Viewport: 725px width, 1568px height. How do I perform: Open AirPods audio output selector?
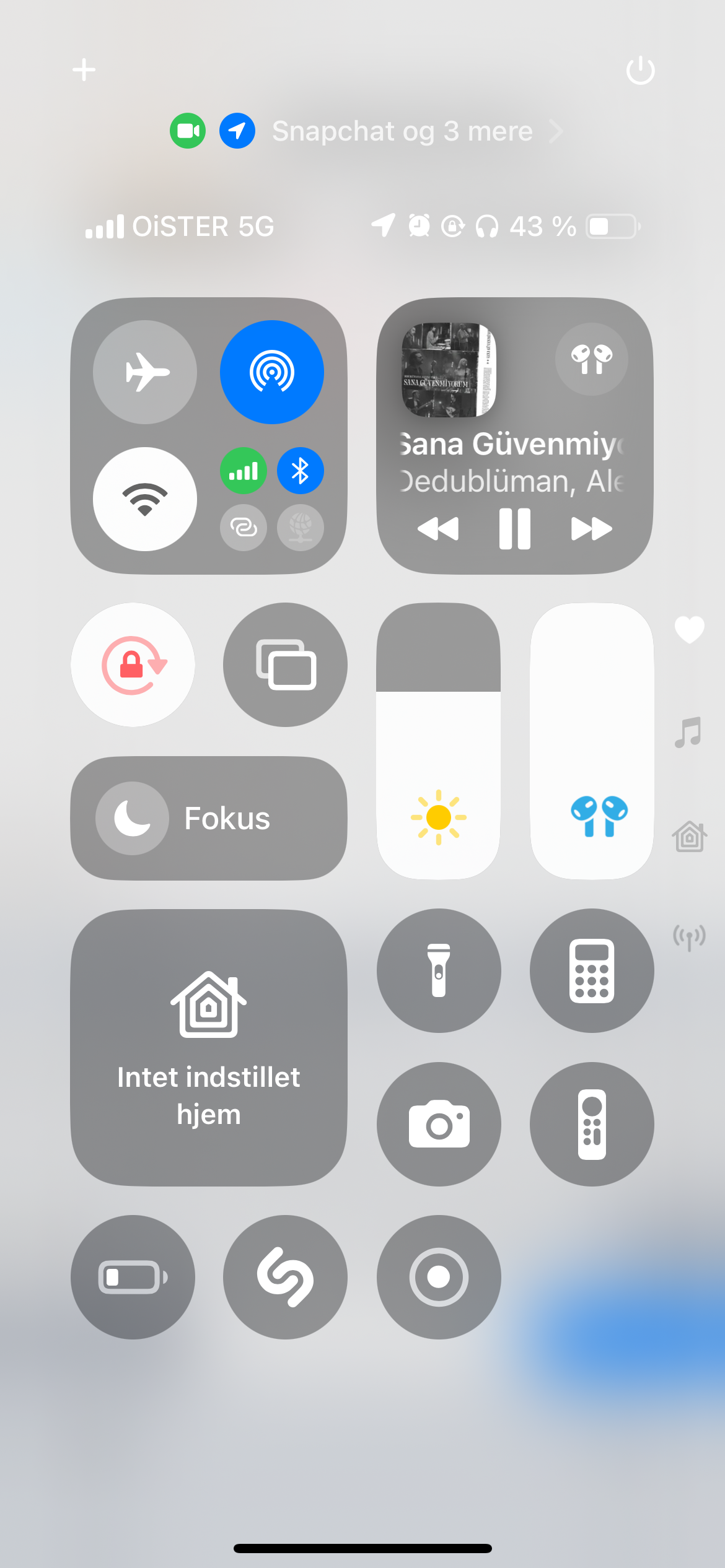(591, 359)
